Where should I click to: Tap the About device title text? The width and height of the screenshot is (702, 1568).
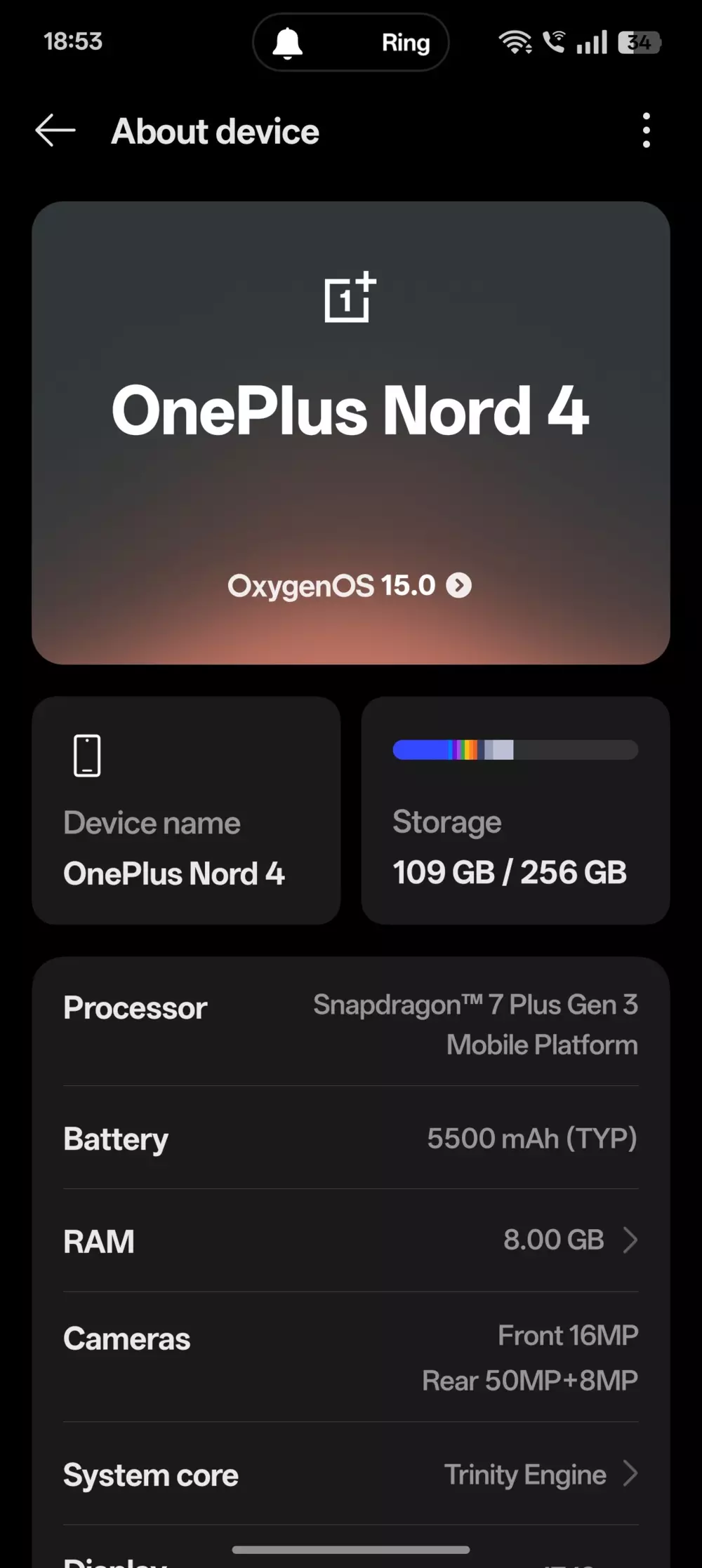[216, 130]
